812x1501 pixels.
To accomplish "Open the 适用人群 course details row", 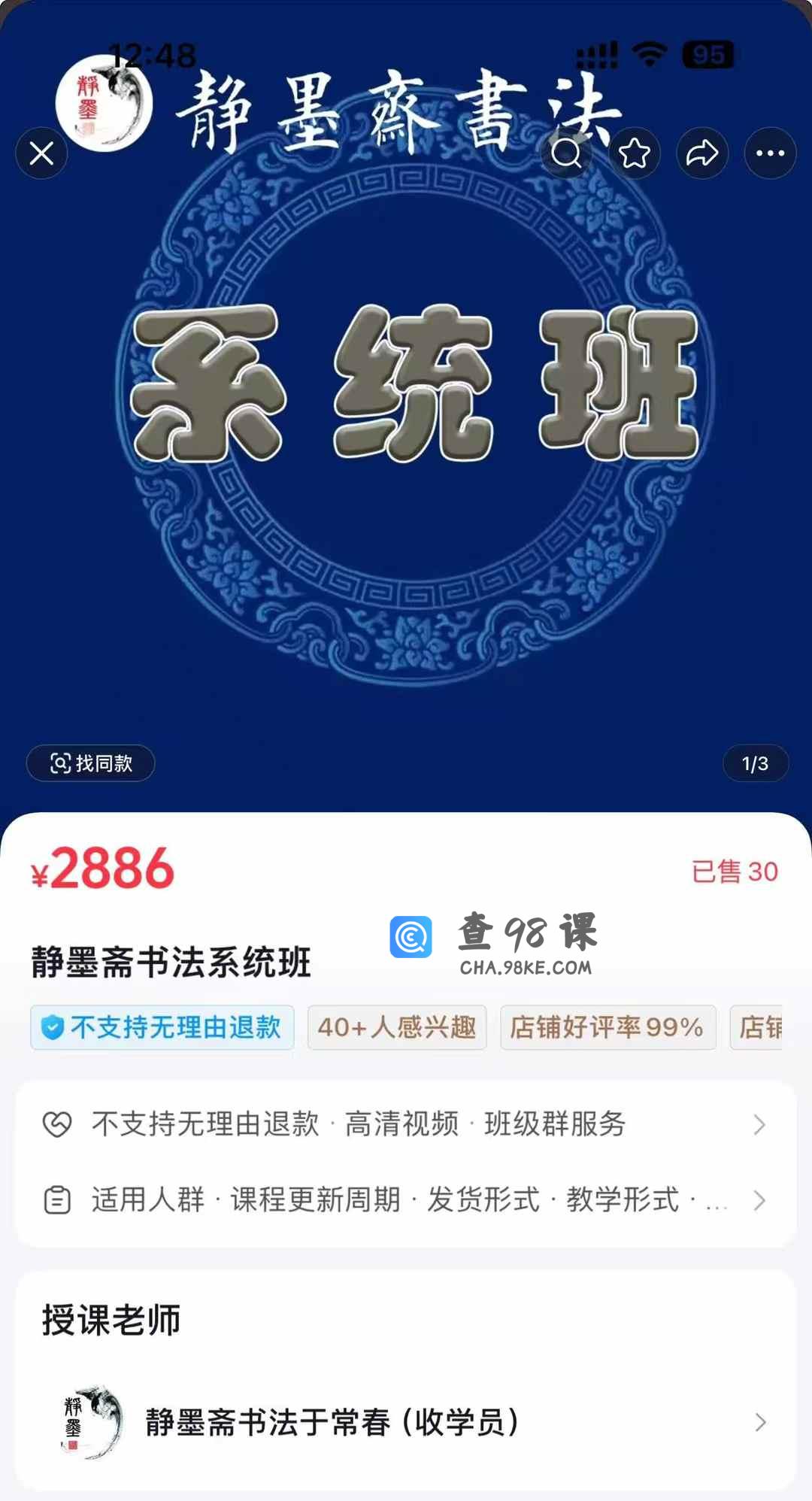I will (x=406, y=1199).
